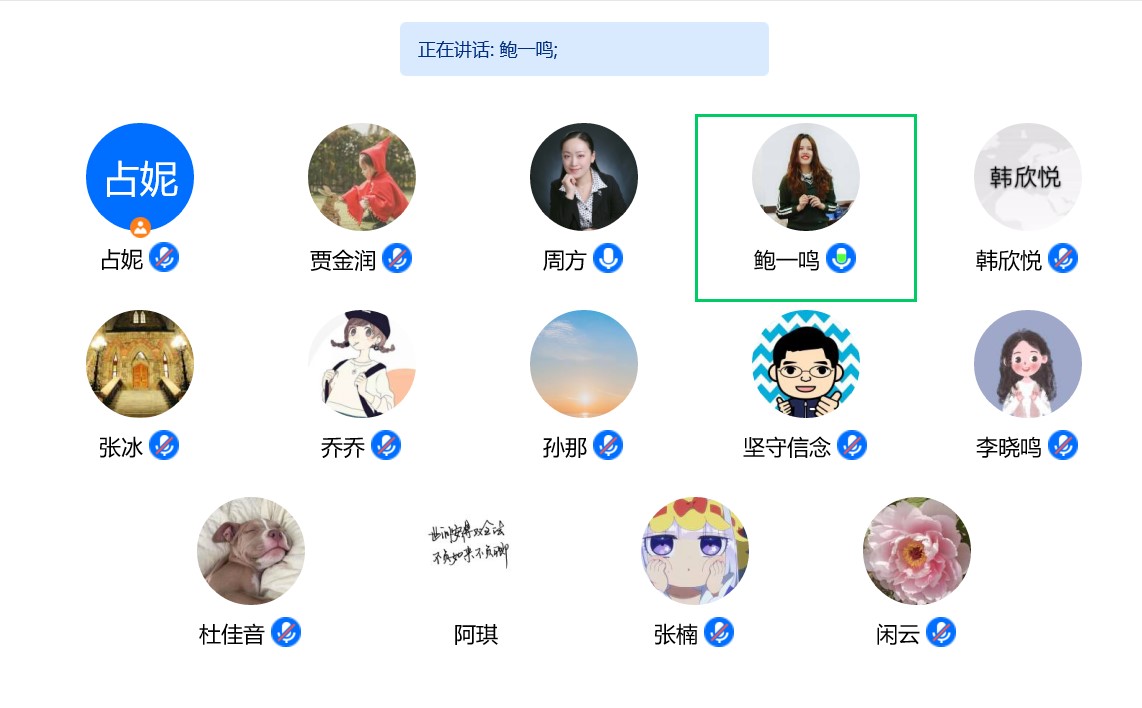Select 孙那's sunset avatar
The width and height of the screenshot is (1142, 708).
click(584, 364)
